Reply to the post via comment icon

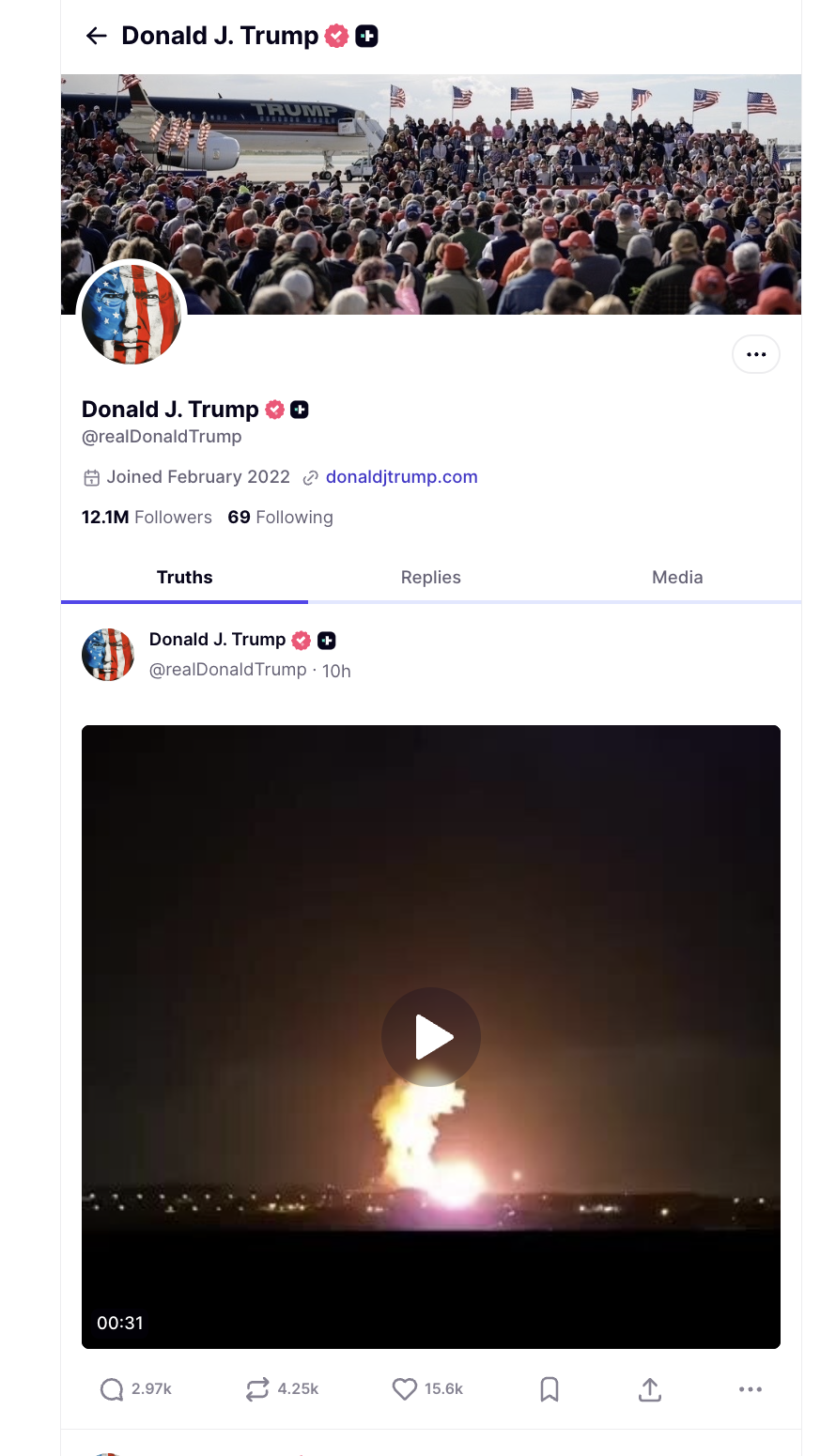pos(112,1389)
